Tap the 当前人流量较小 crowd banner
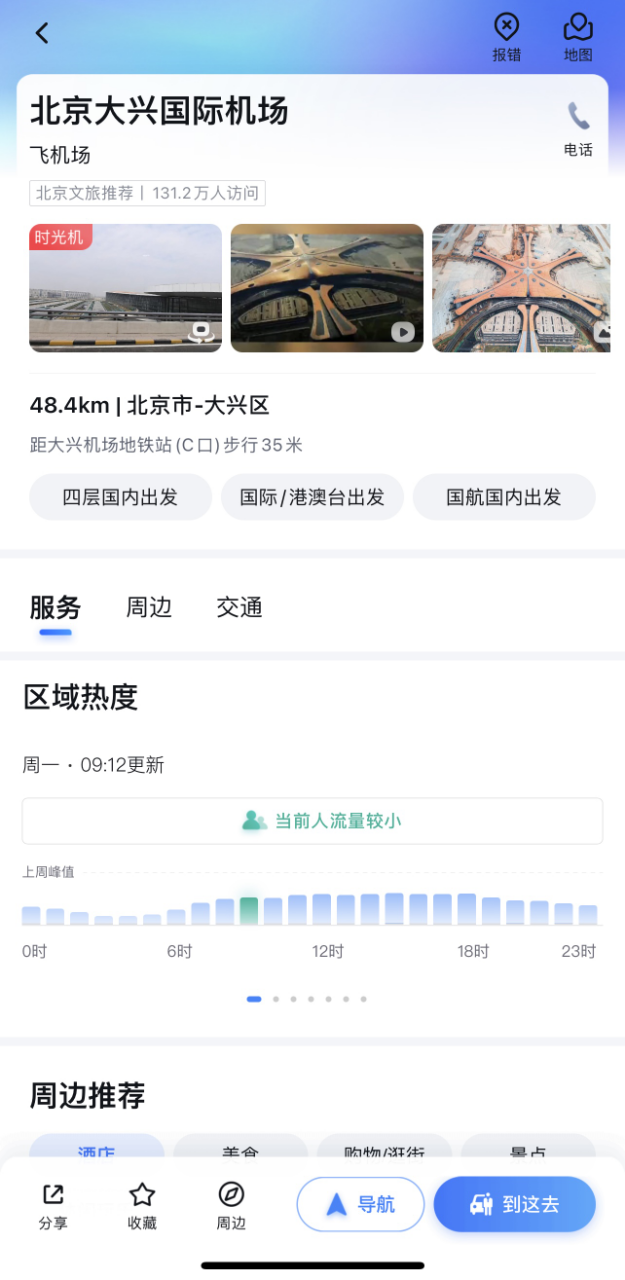 312,821
